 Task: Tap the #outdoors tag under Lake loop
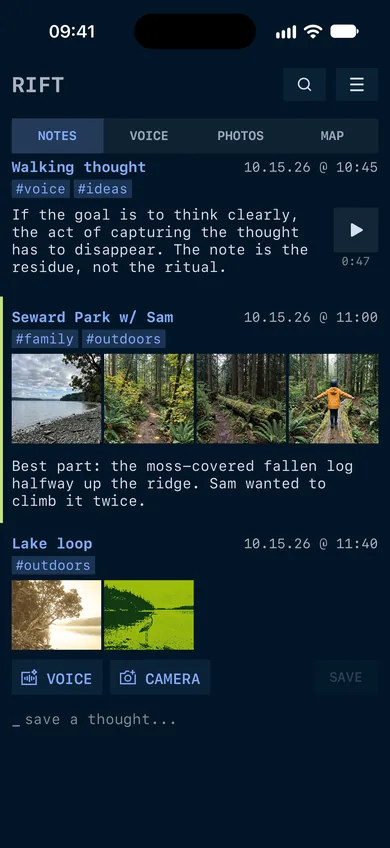[x=53, y=565]
